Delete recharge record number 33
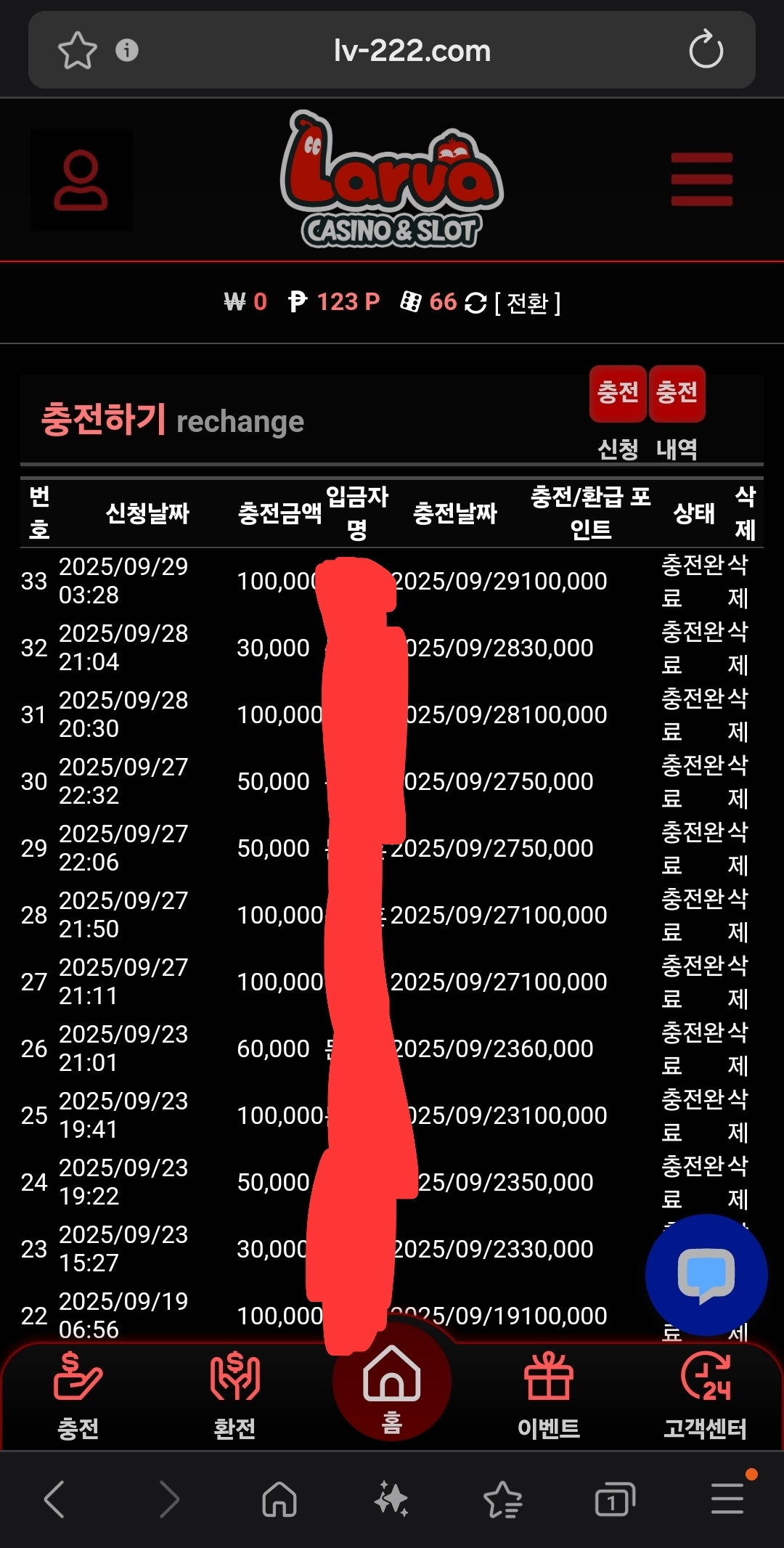784x1548 pixels. point(738,581)
